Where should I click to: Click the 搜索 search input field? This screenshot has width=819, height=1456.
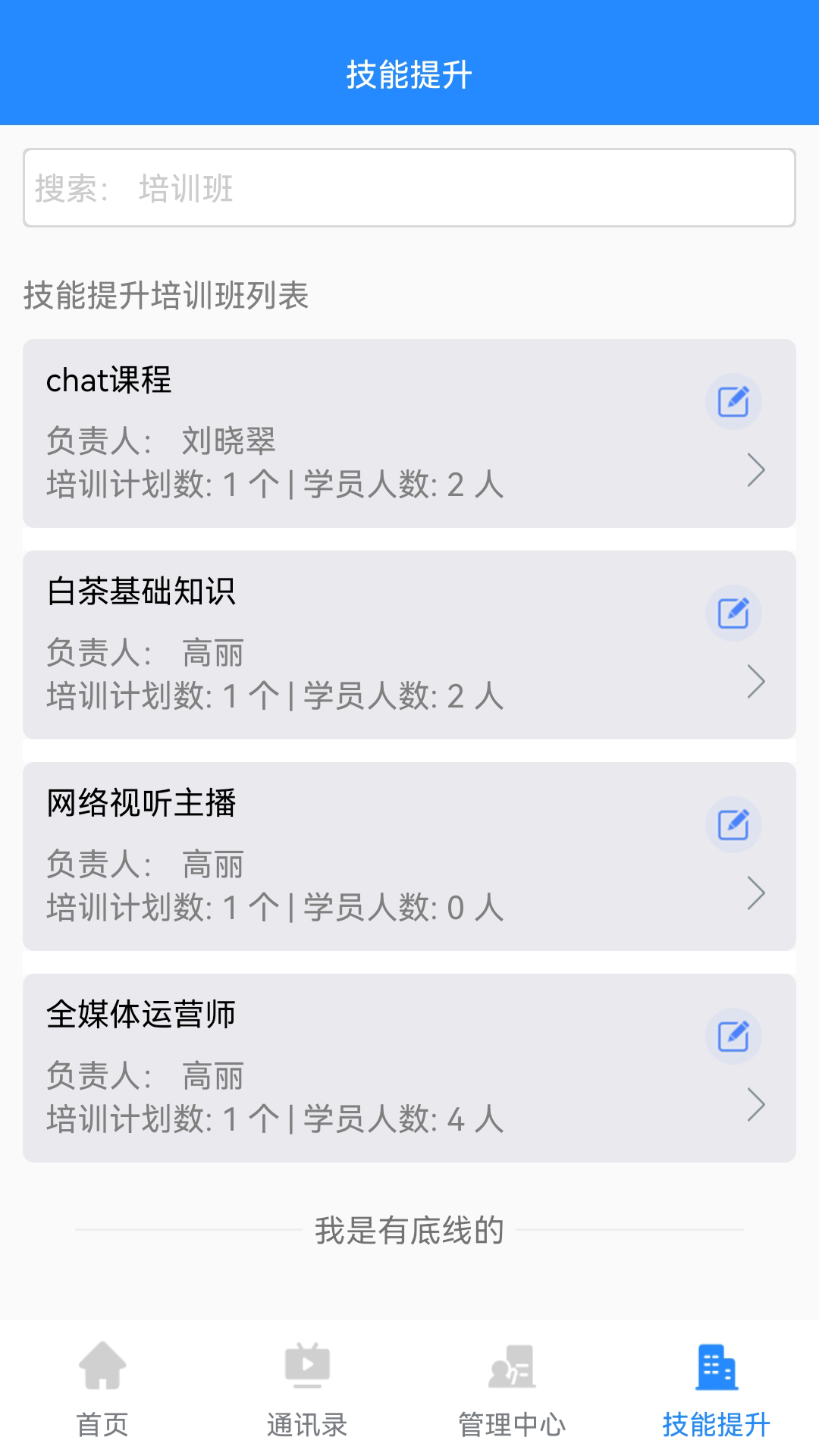[409, 188]
